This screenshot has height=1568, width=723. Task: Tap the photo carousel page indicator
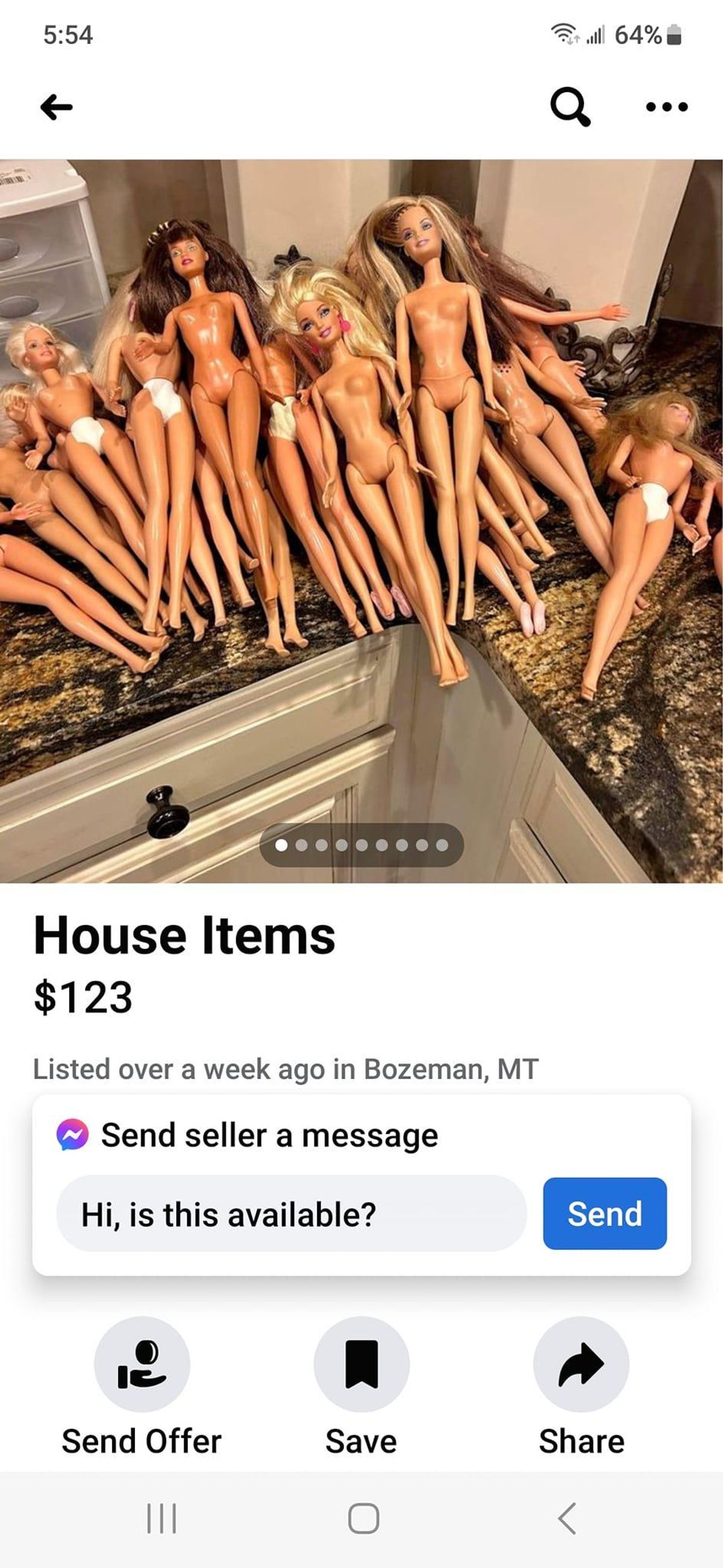[x=361, y=845]
